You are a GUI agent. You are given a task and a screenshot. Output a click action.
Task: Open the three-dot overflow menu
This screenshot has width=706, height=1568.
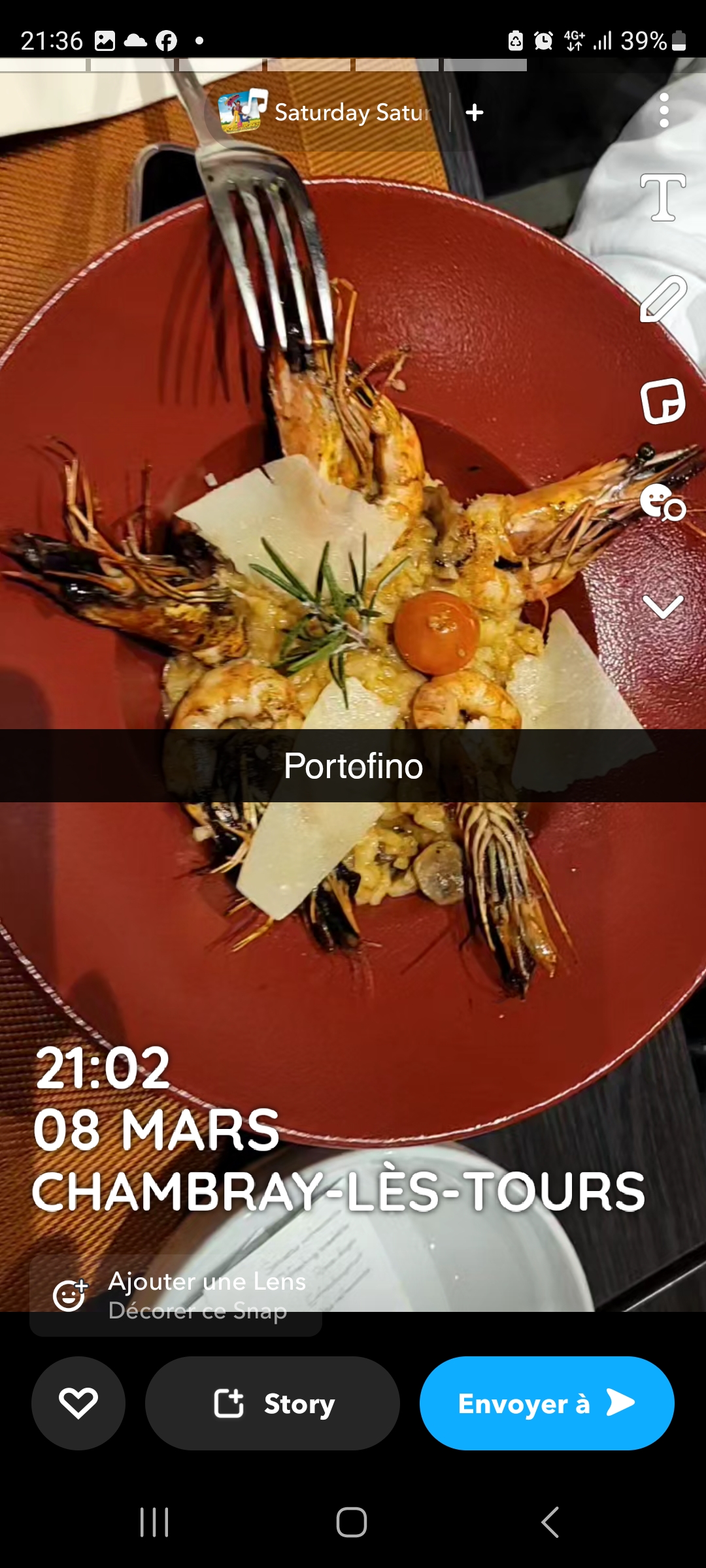[x=664, y=110]
